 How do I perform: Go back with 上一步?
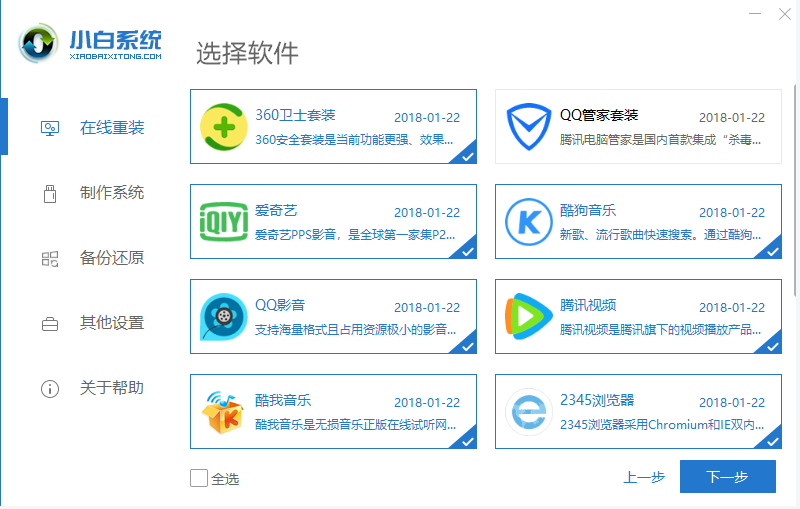click(x=644, y=478)
